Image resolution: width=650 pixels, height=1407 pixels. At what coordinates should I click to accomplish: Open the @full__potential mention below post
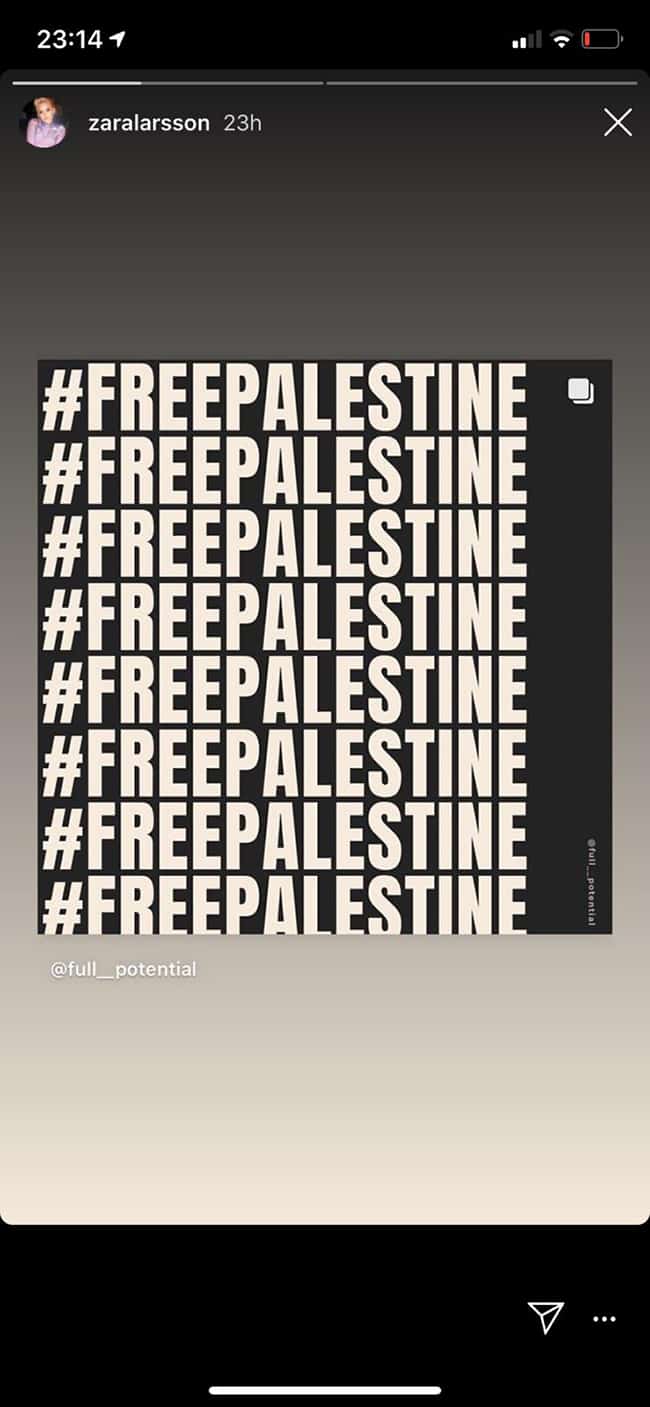click(x=123, y=969)
